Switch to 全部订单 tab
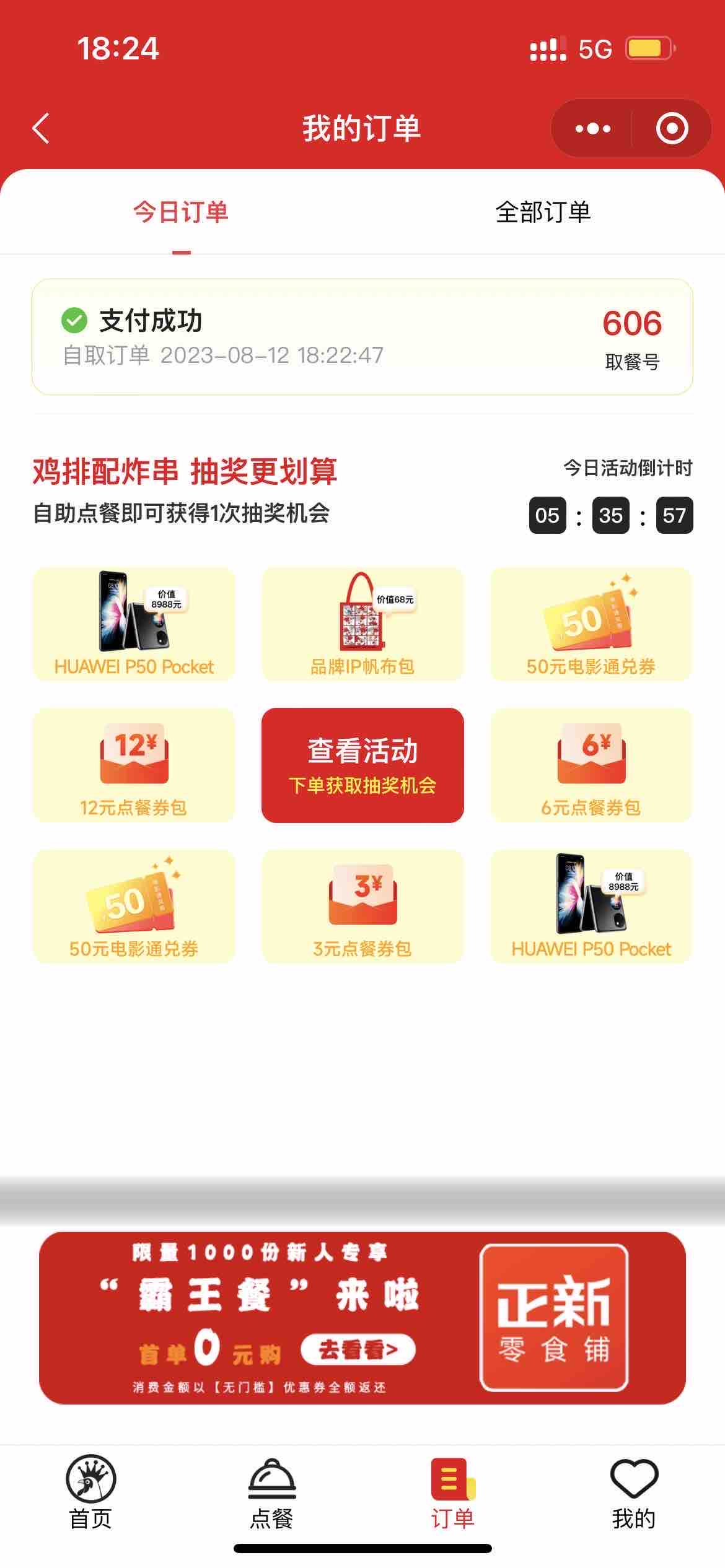 pyautogui.click(x=543, y=212)
